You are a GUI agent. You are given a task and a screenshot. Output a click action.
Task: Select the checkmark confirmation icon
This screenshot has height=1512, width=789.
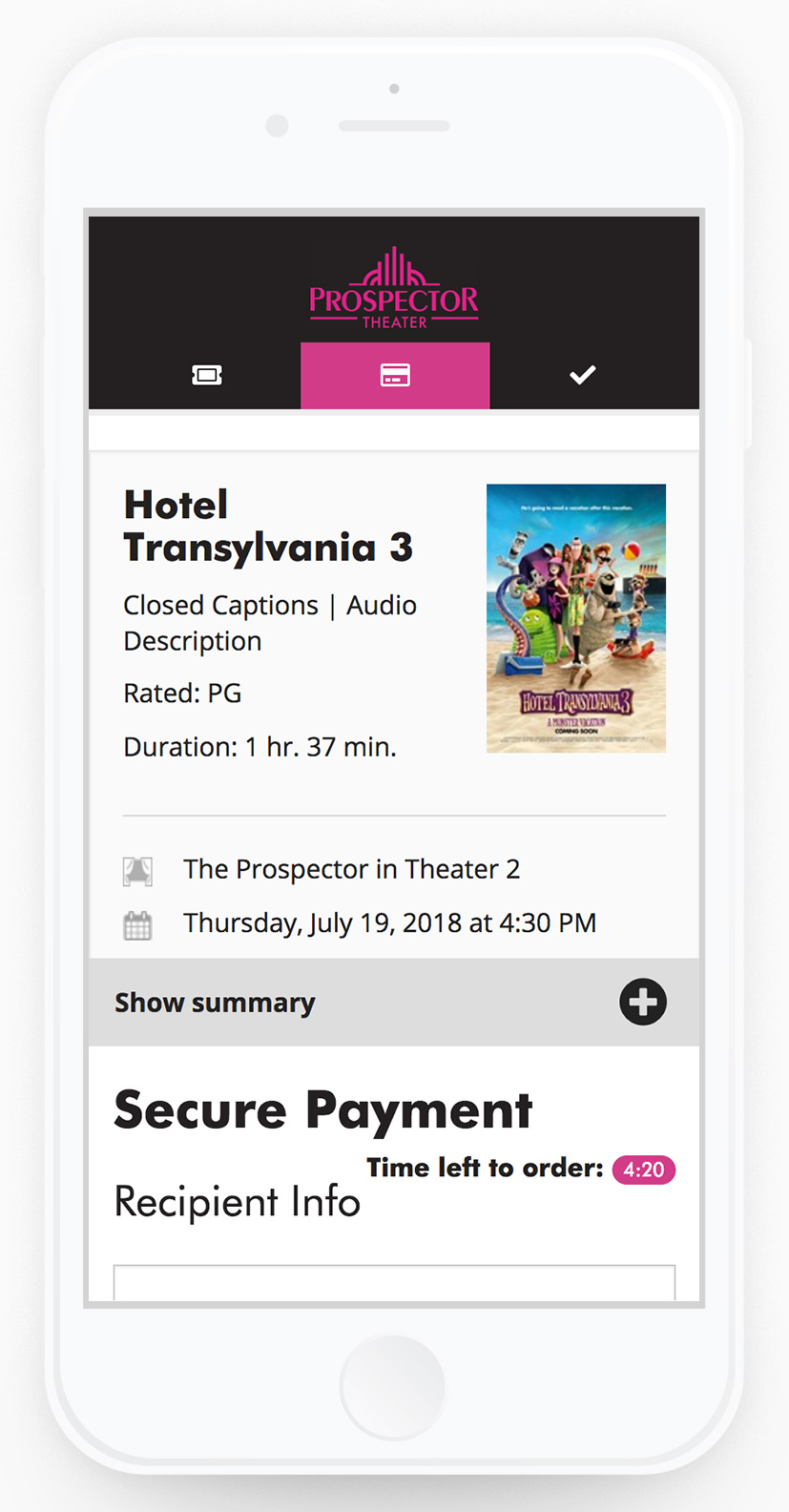pos(582,375)
